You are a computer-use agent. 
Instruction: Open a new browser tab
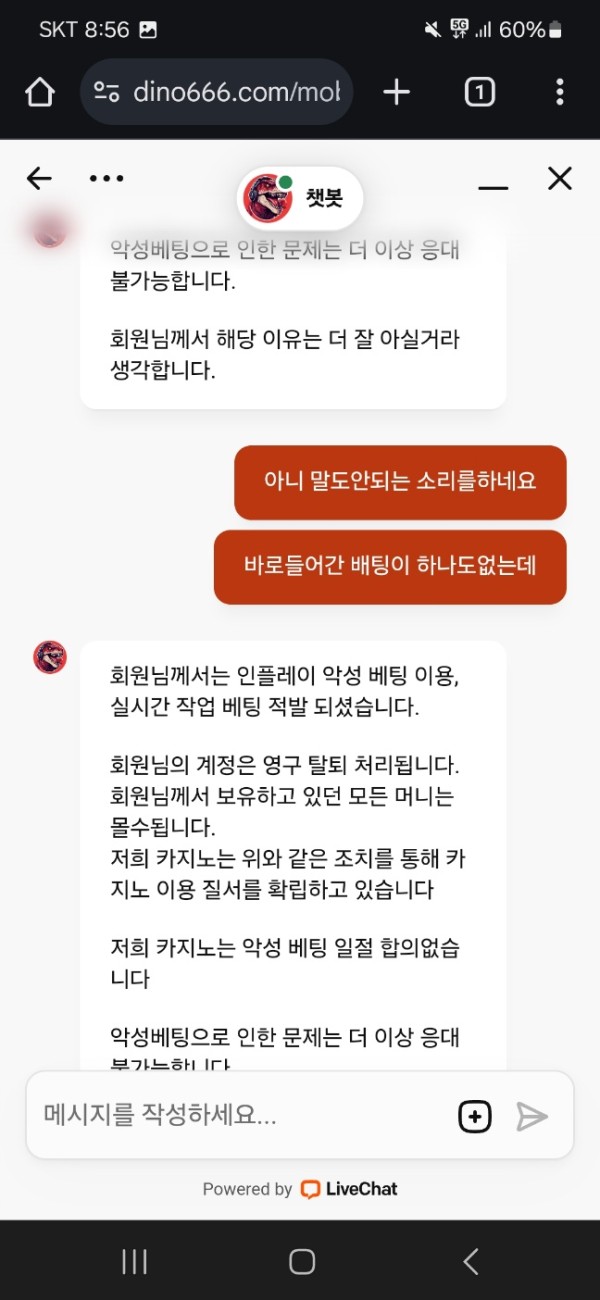(x=397, y=93)
